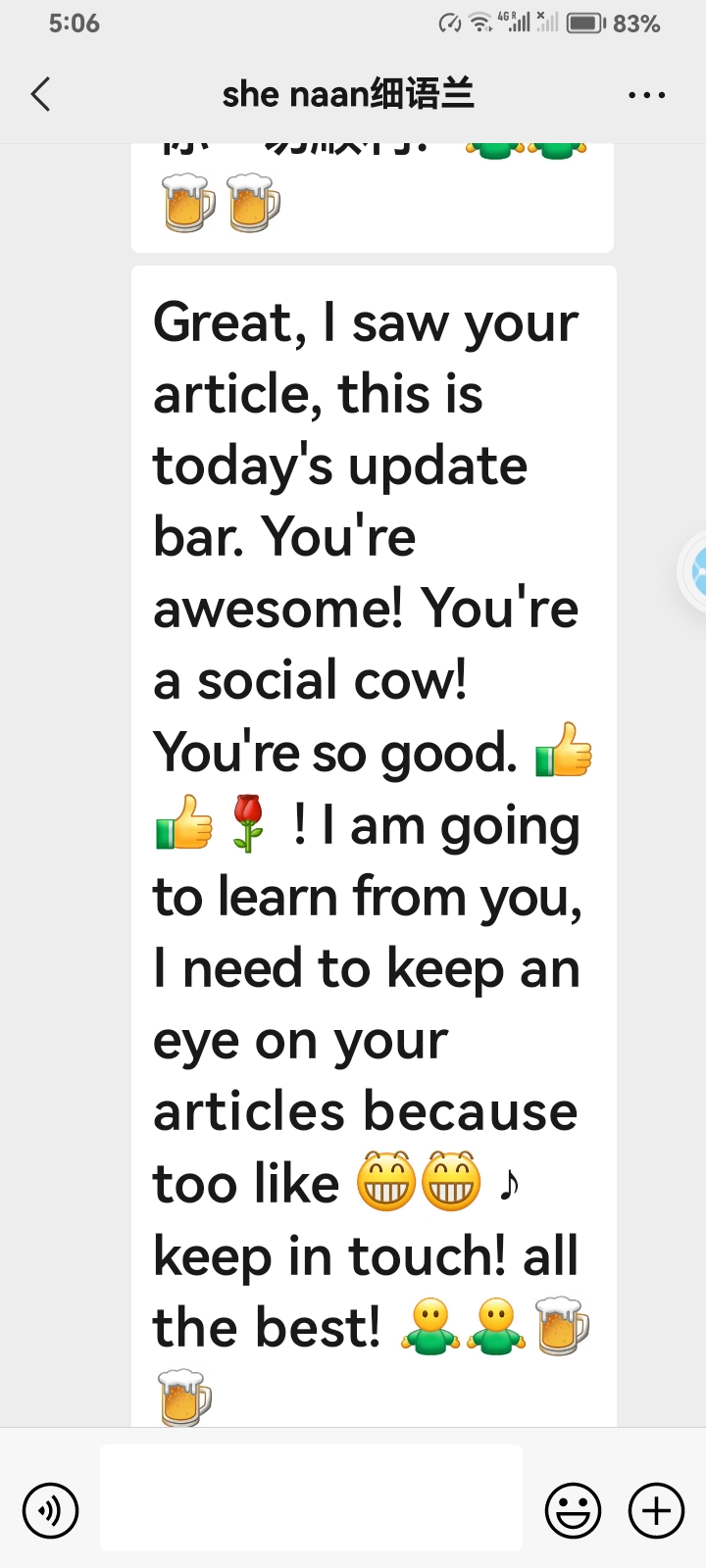Open the three-dot chat options menu

point(646,95)
